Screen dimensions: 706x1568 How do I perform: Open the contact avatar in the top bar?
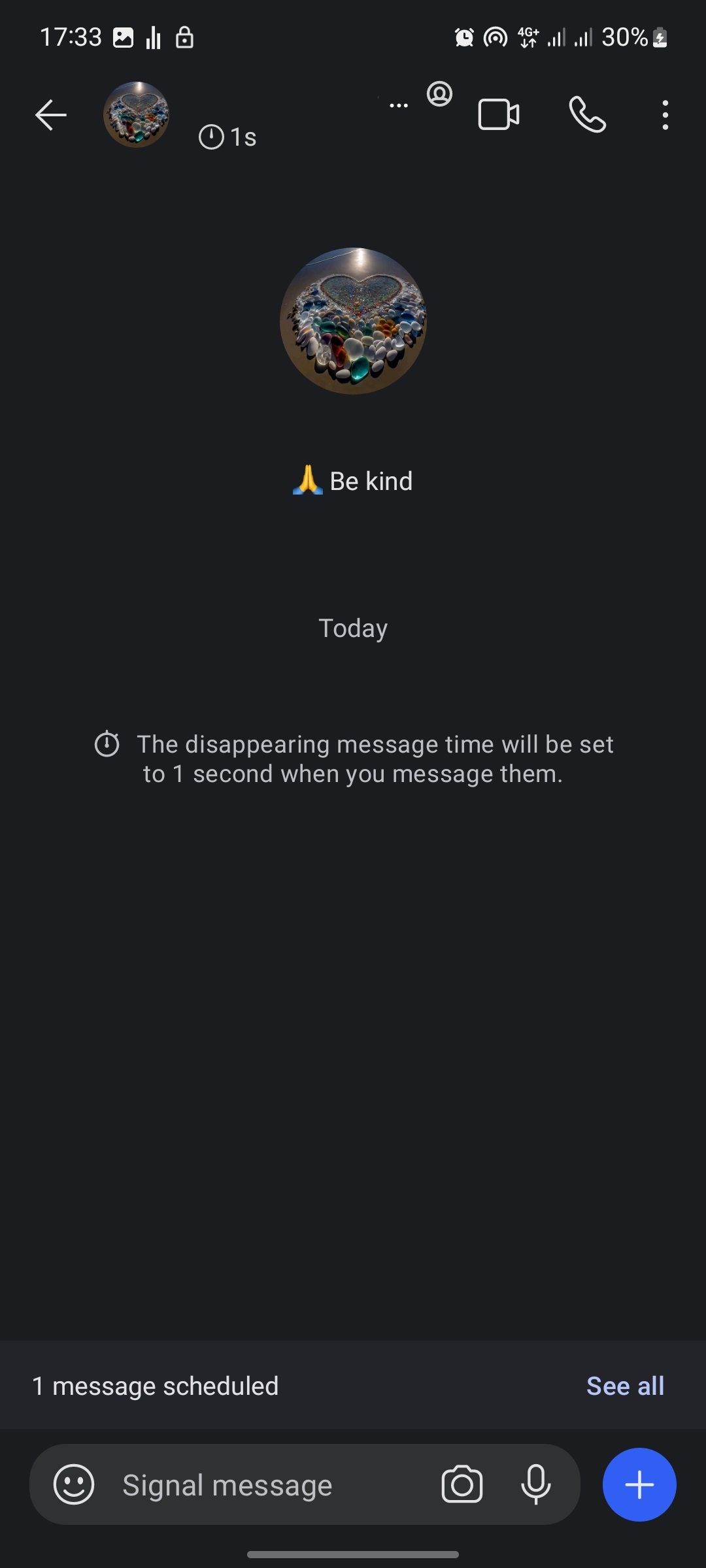[136, 115]
